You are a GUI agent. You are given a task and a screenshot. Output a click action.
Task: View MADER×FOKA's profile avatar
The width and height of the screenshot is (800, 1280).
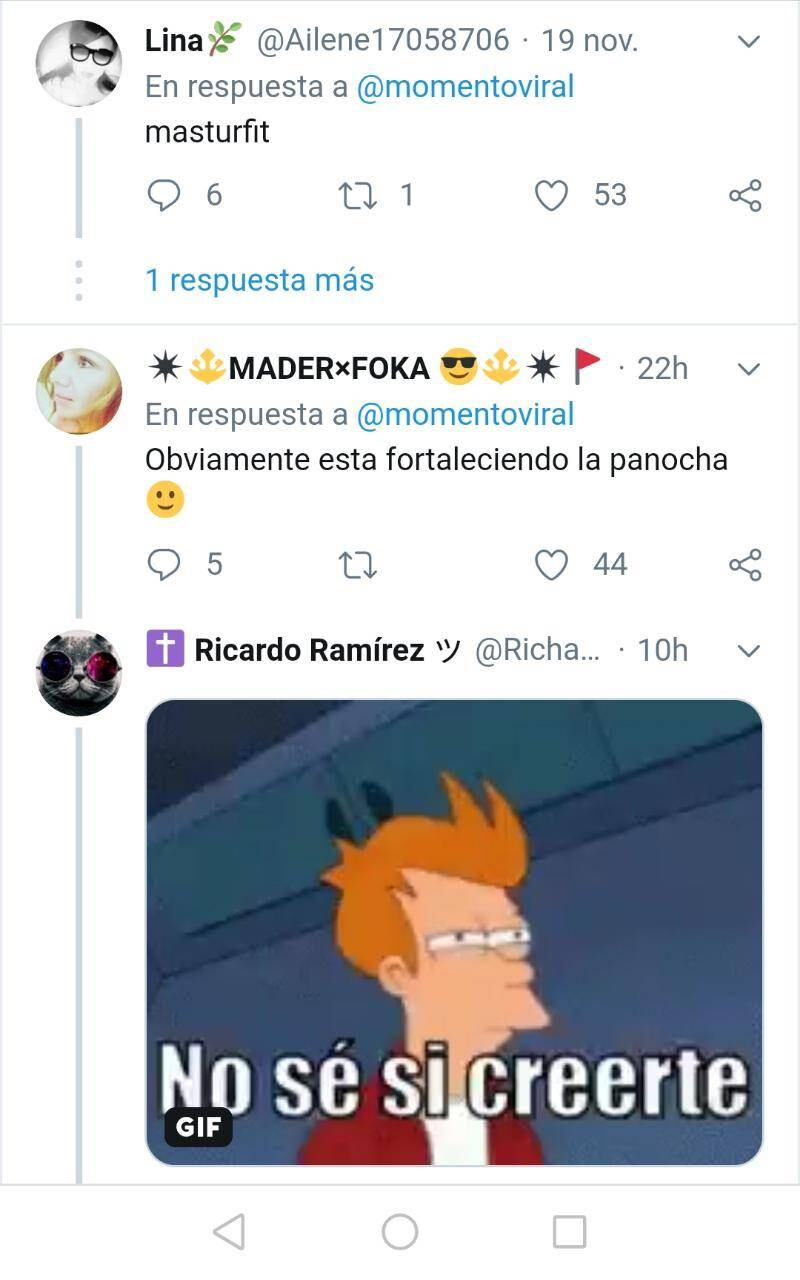point(79,391)
